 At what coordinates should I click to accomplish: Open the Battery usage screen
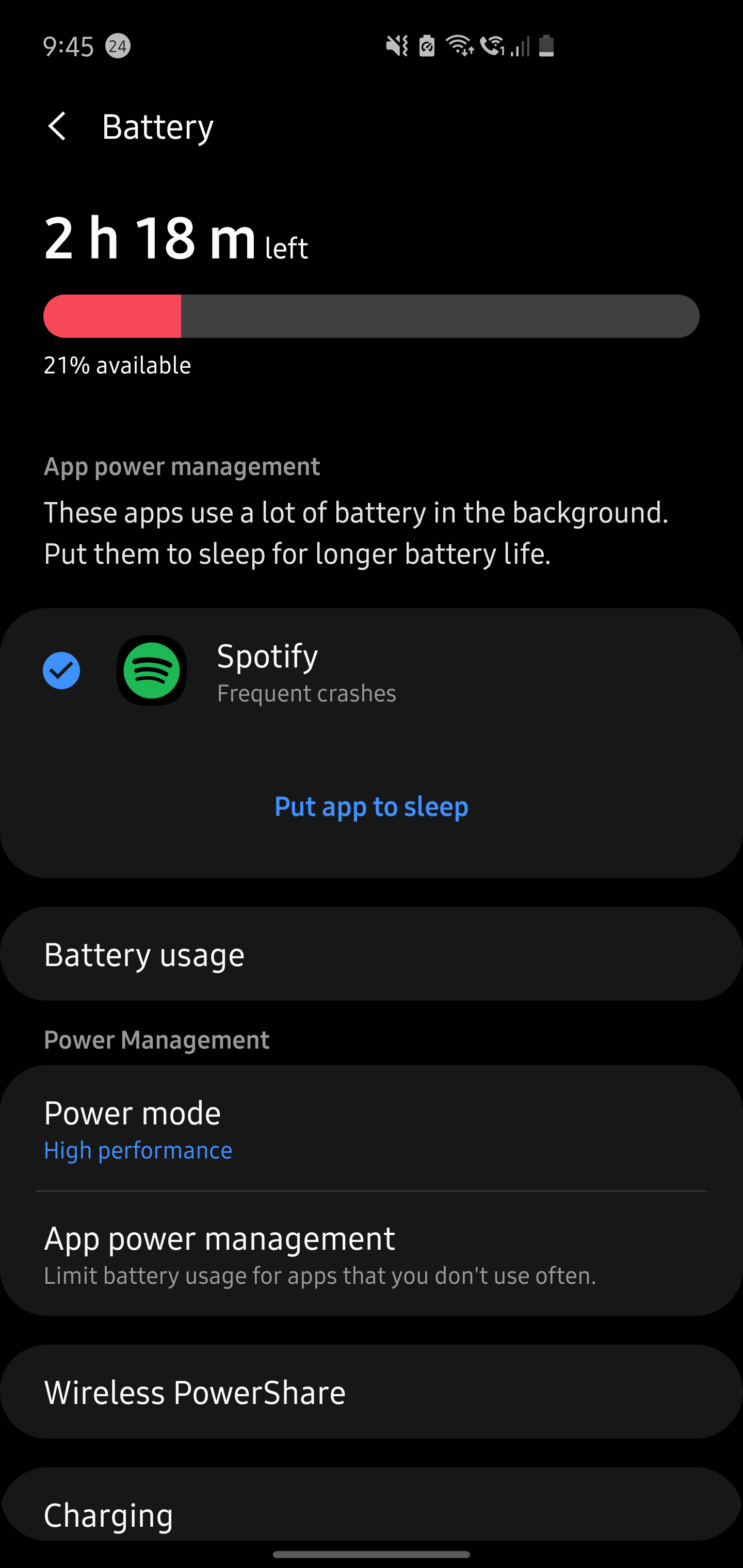coord(372,953)
